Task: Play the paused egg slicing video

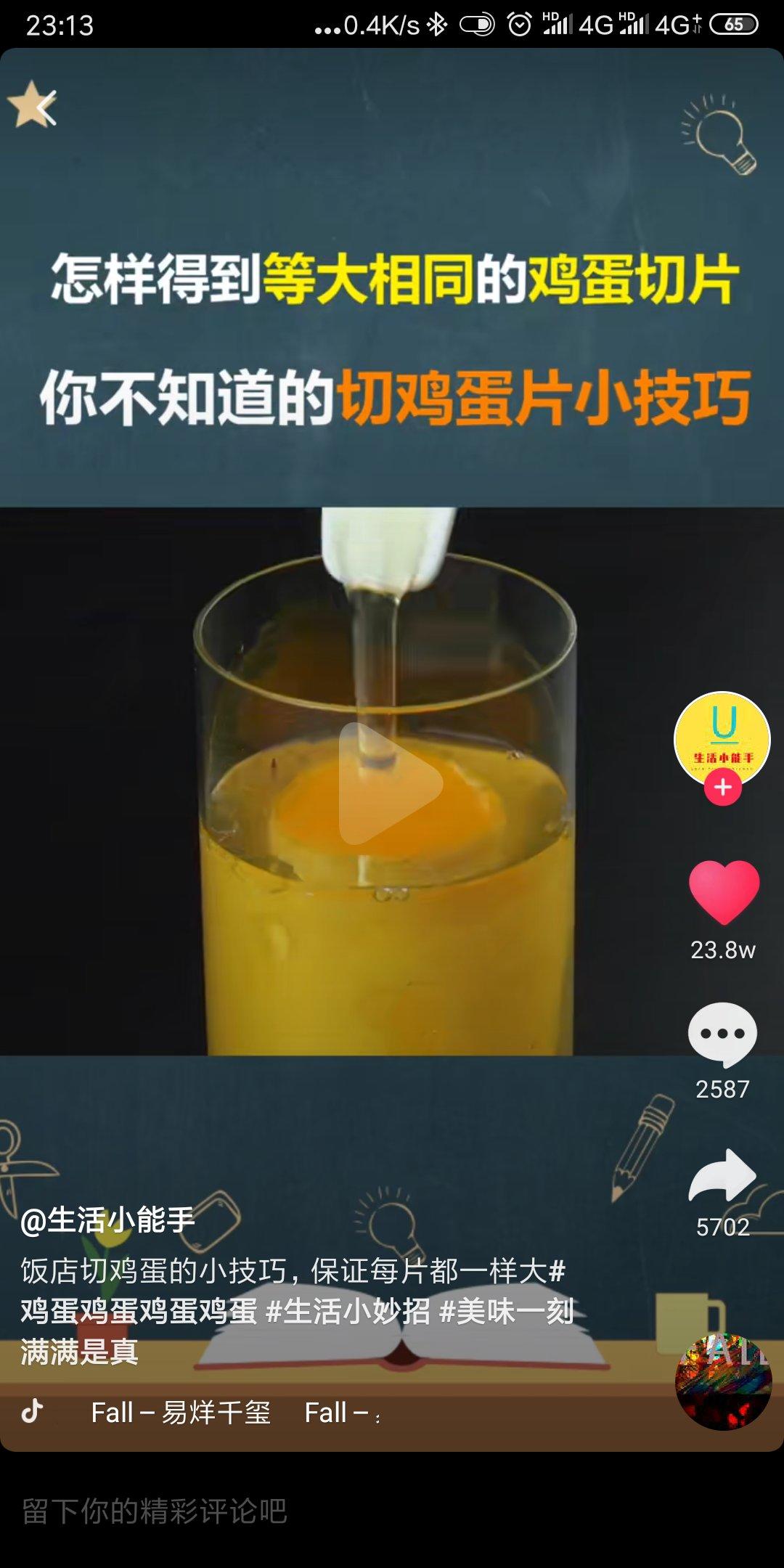Action: [x=391, y=784]
